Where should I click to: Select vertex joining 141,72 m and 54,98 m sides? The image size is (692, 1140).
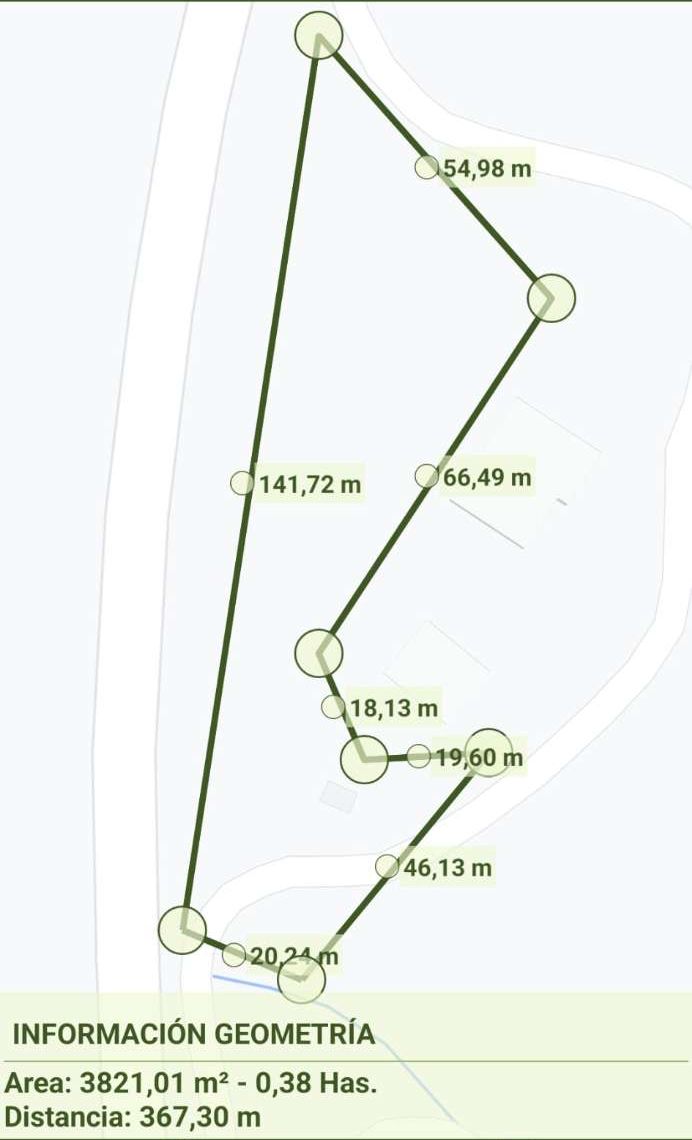pos(319,36)
